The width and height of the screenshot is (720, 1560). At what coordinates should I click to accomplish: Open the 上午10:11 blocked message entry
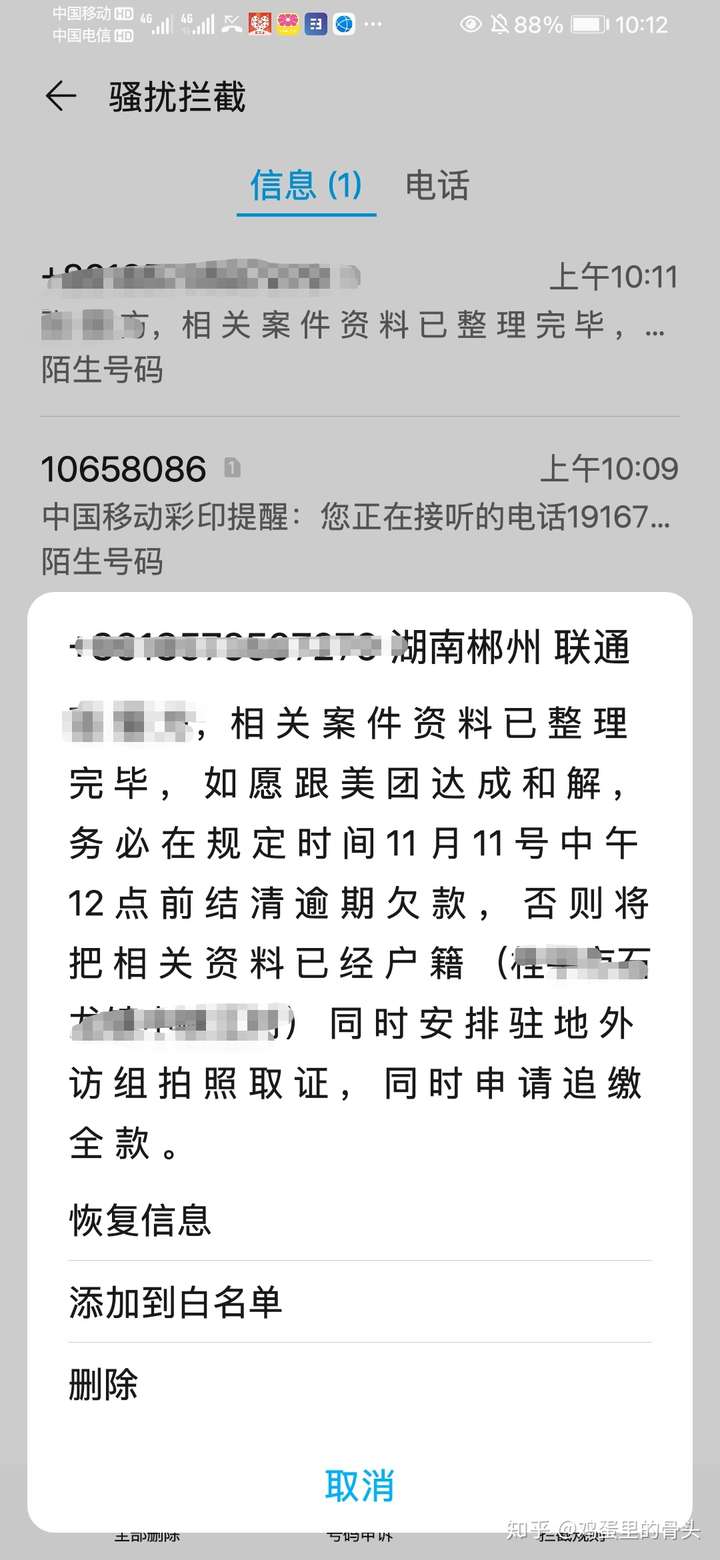coord(360,320)
